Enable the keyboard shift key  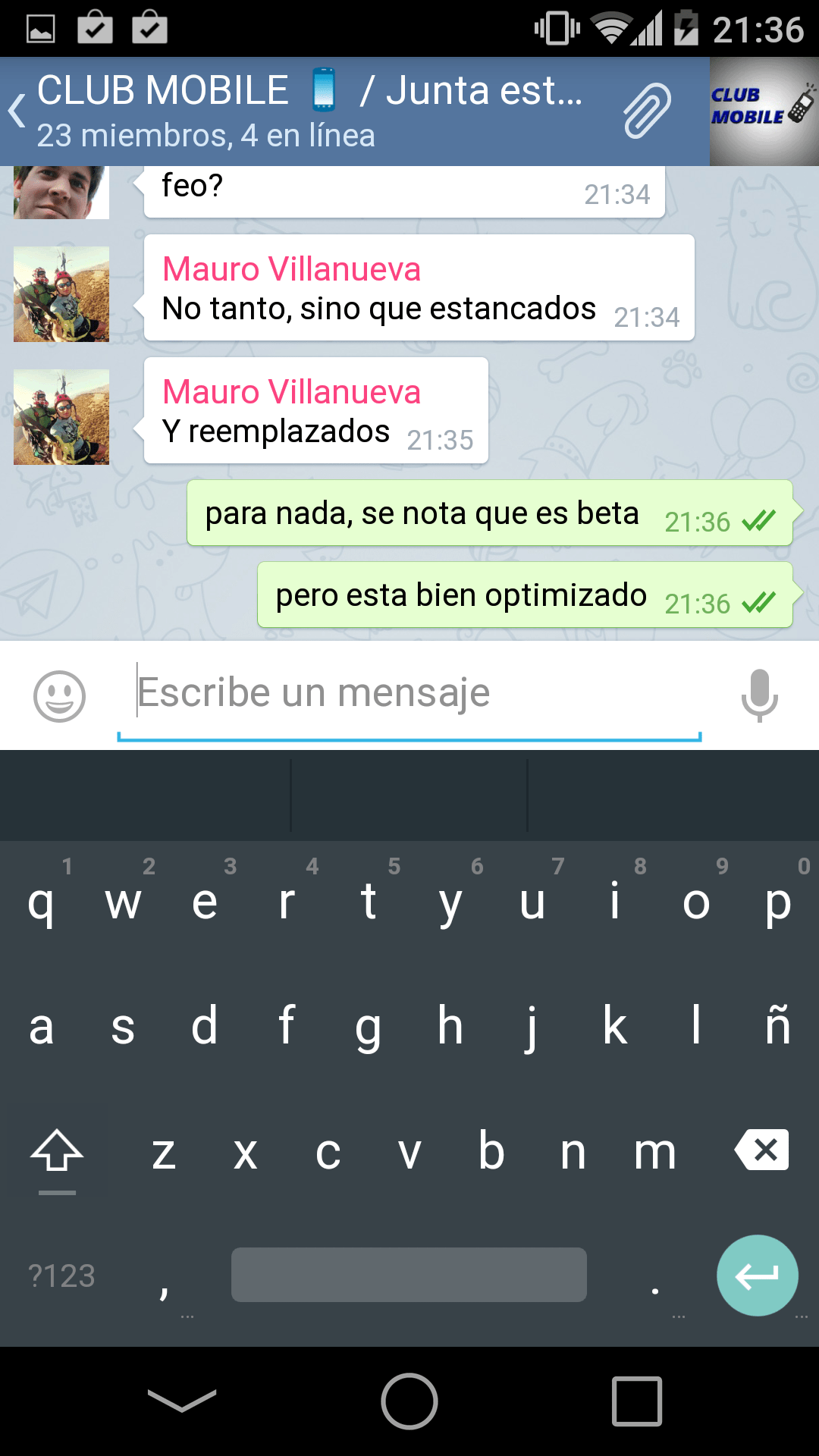click(57, 1151)
